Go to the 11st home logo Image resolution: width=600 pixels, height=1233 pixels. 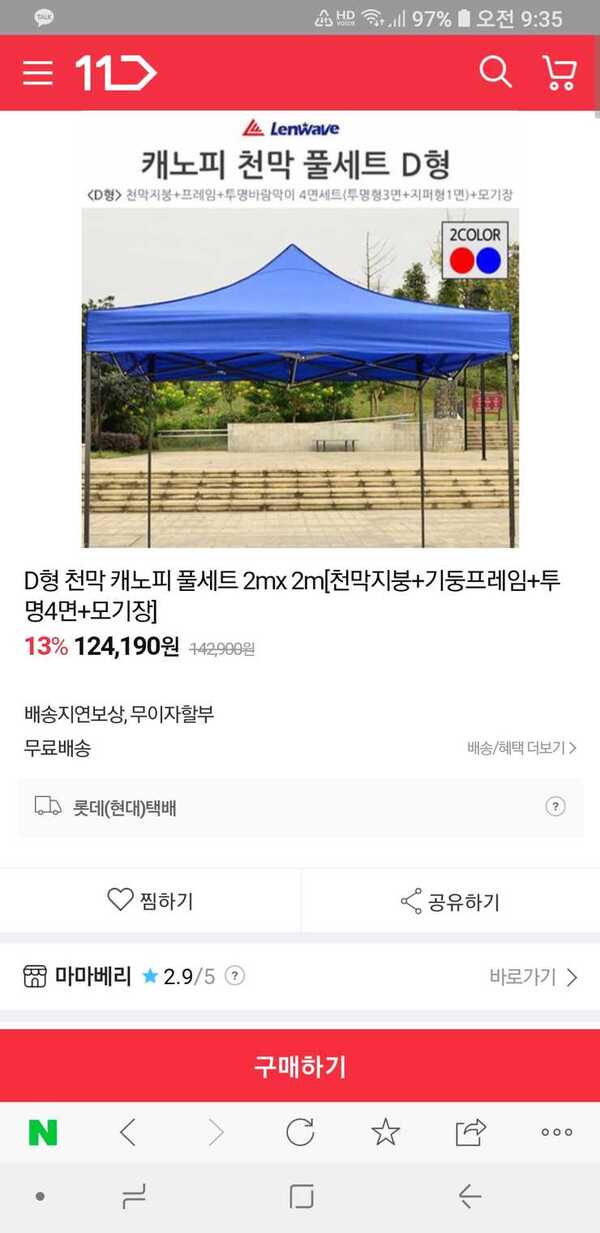pos(116,73)
